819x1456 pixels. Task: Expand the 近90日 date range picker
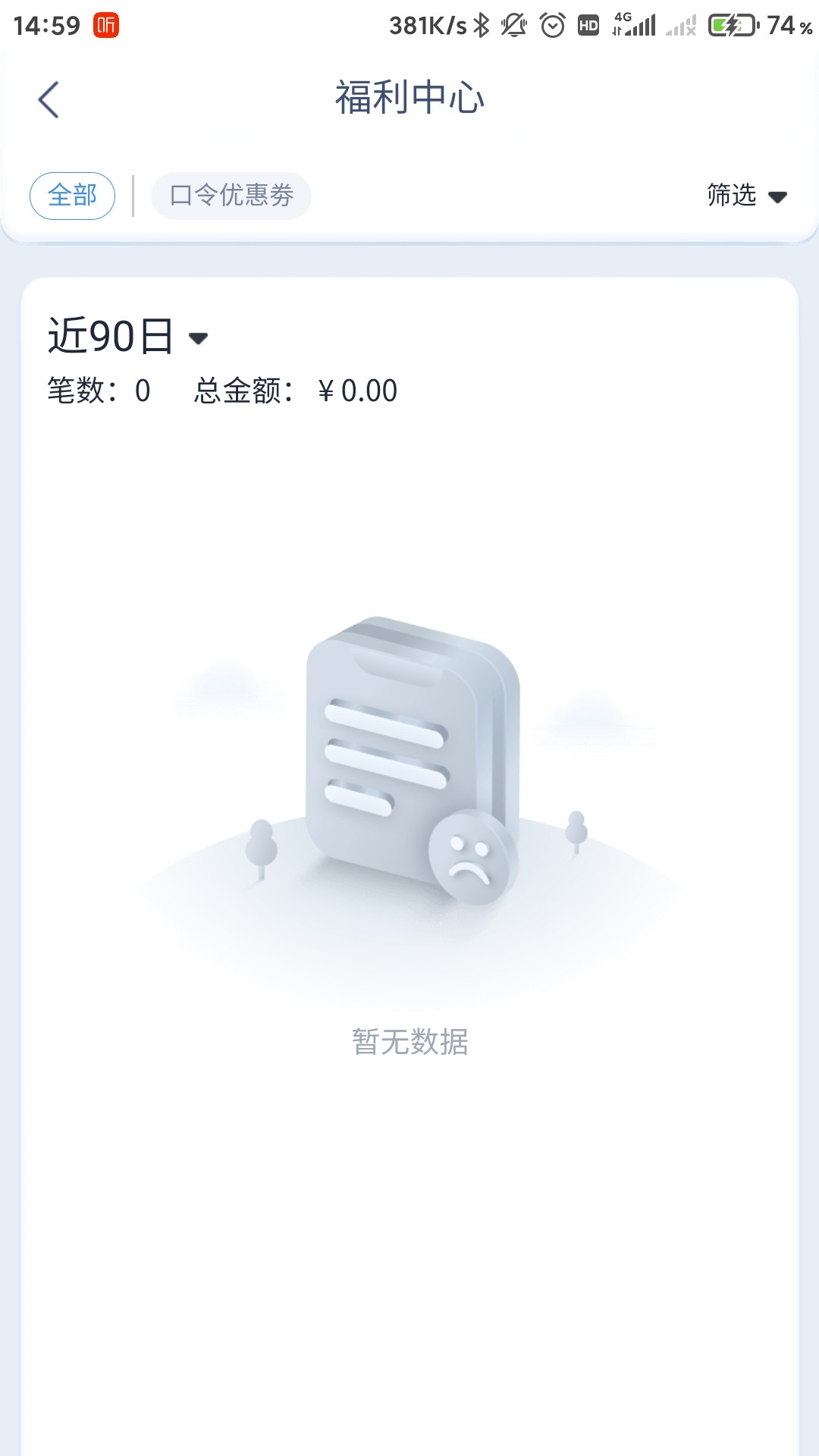click(127, 336)
